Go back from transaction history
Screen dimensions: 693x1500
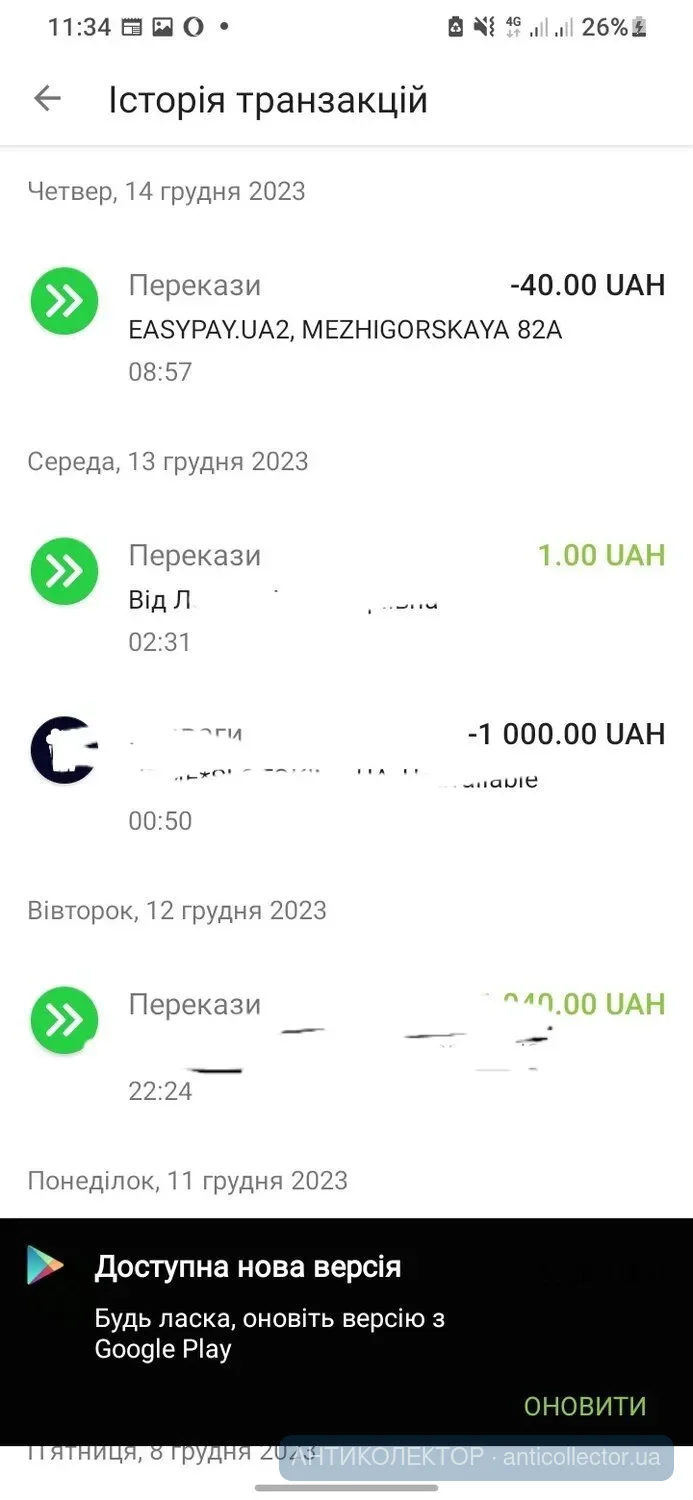point(47,98)
